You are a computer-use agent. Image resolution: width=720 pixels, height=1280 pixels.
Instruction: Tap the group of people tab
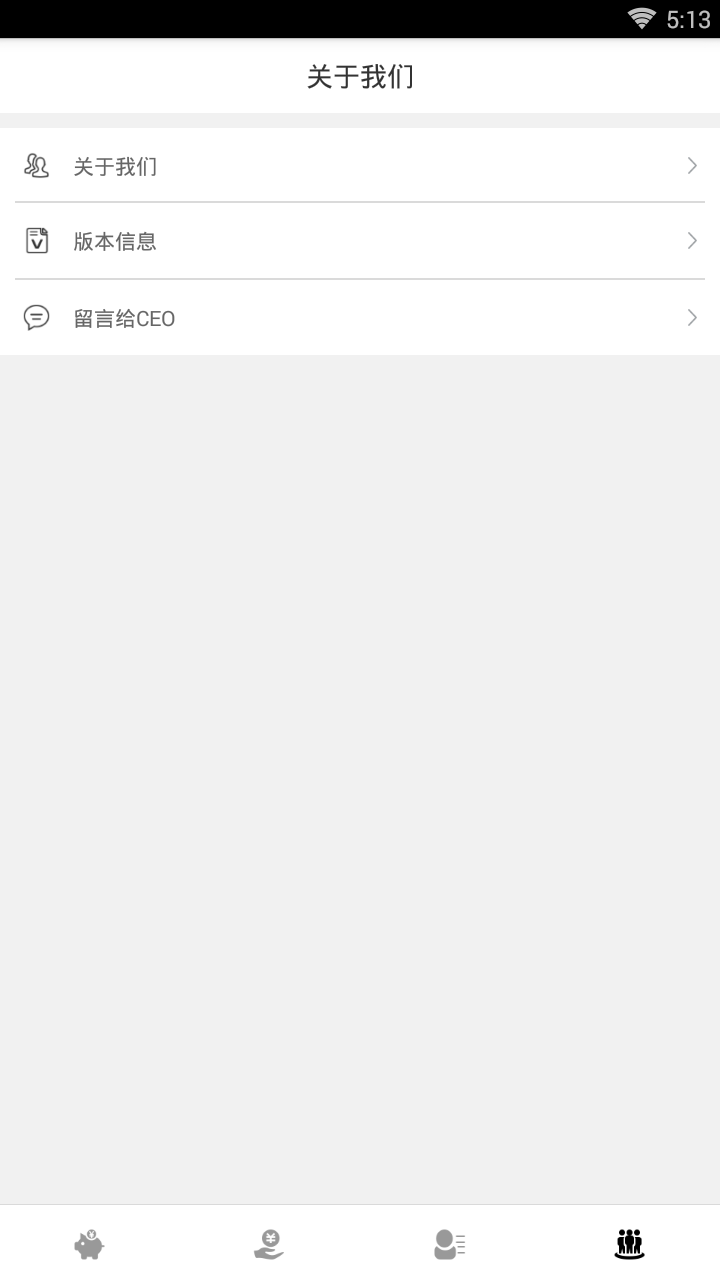629,1244
